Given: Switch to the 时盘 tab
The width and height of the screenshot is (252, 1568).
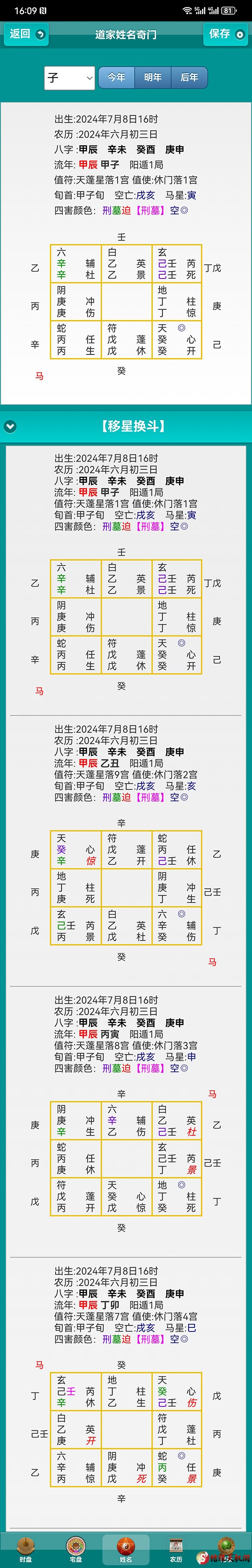Looking at the screenshot, I should [x=26, y=1550].
